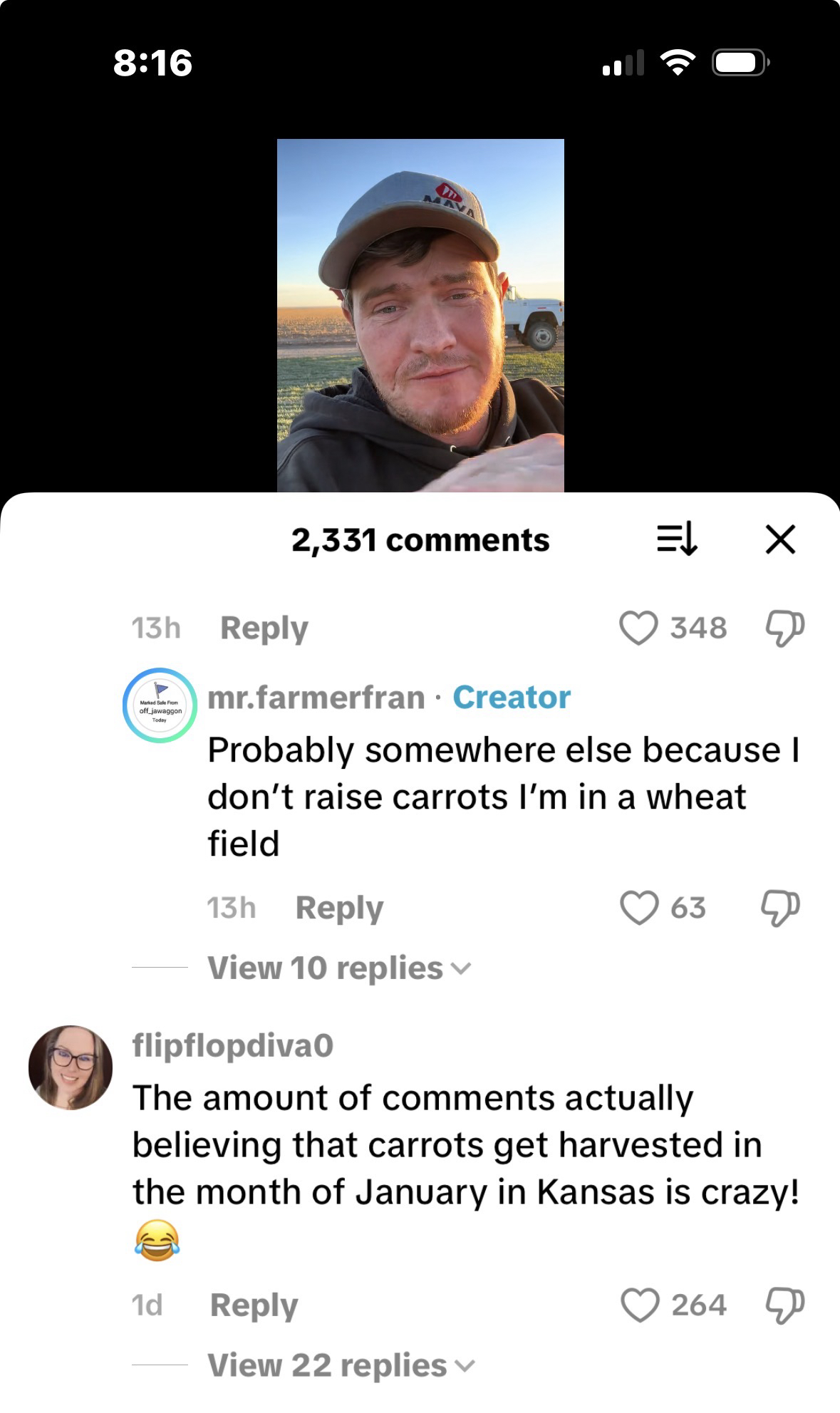Expand View 10 replies
The image size is (840, 1413).
[x=338, y=968]
